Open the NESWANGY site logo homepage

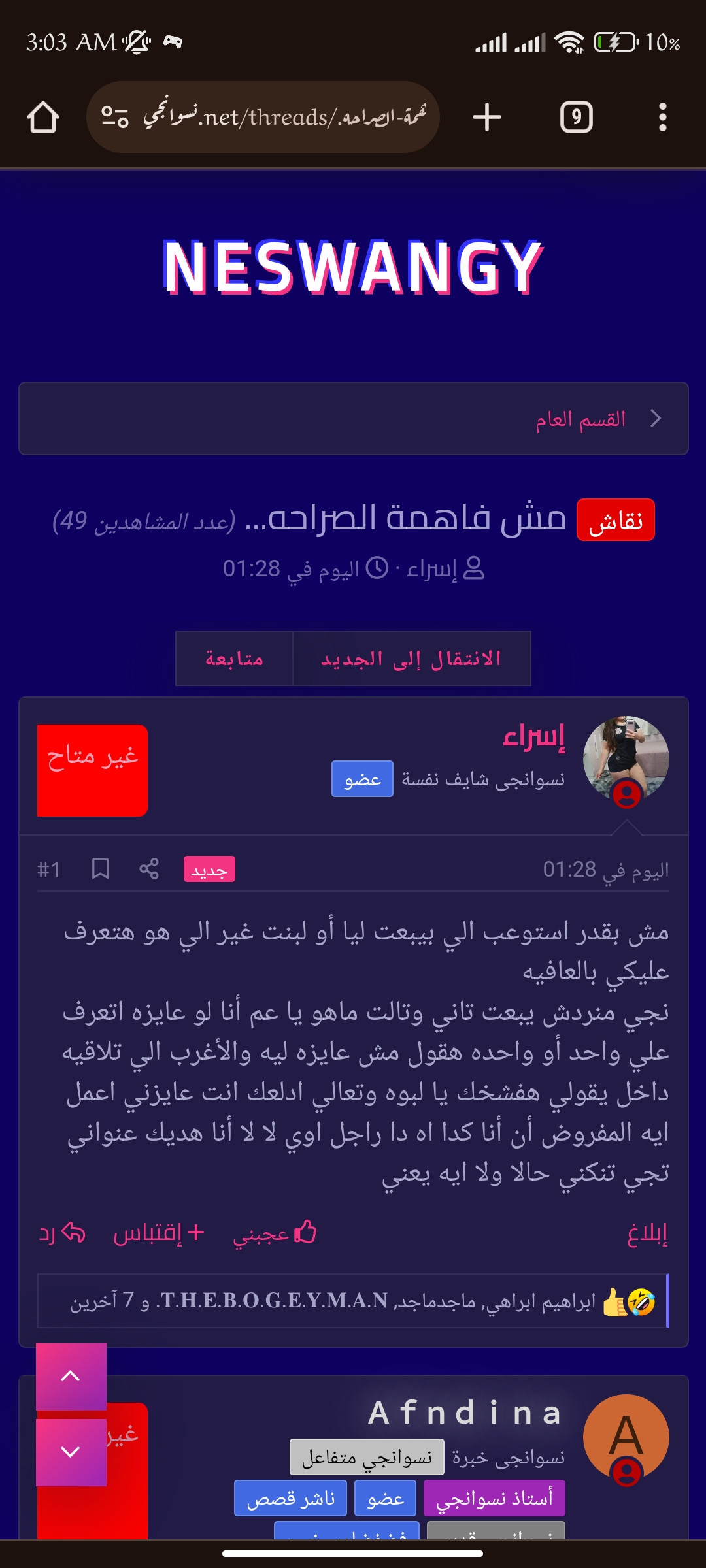click(353, 267)
